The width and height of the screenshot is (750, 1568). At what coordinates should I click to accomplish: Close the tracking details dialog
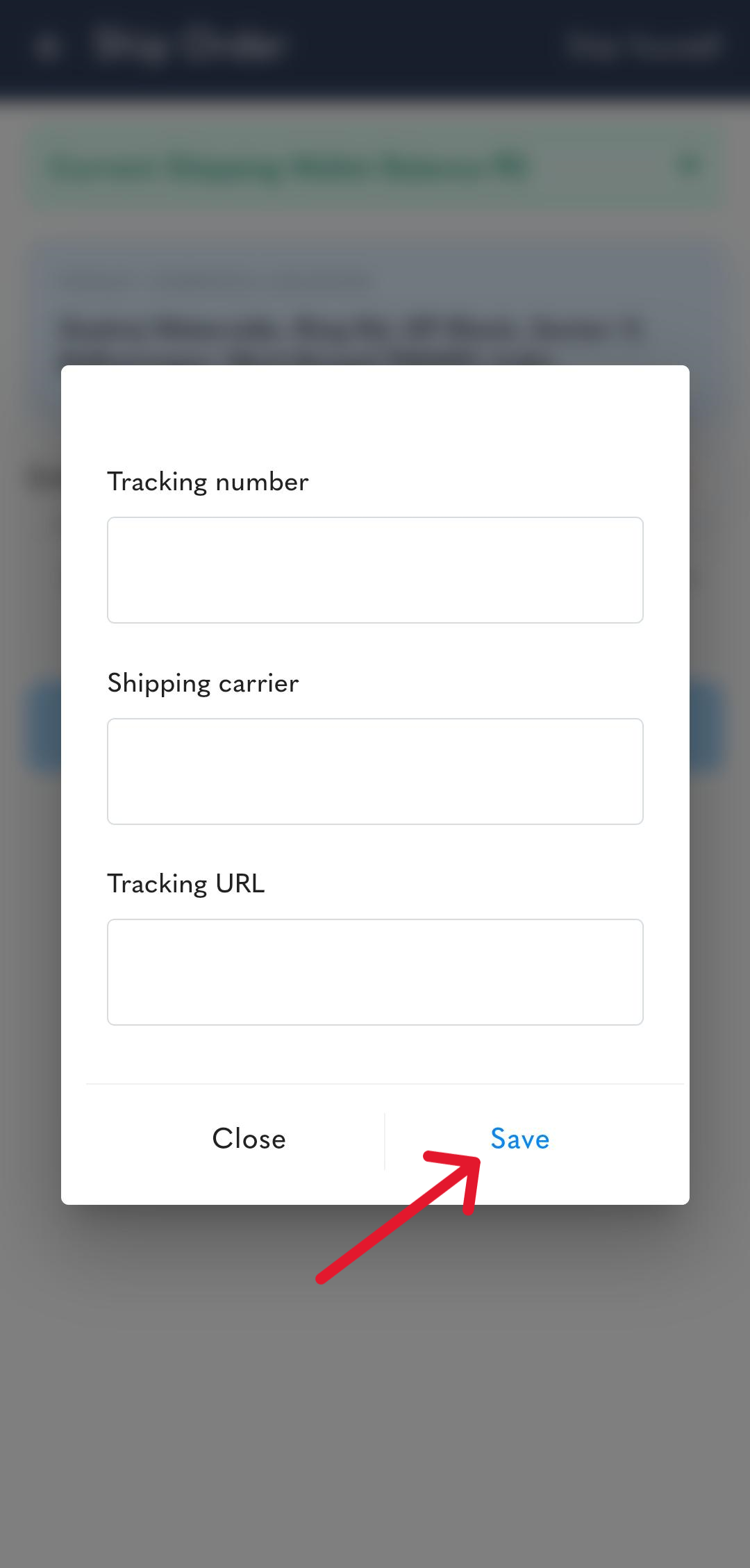(249, 1139)
